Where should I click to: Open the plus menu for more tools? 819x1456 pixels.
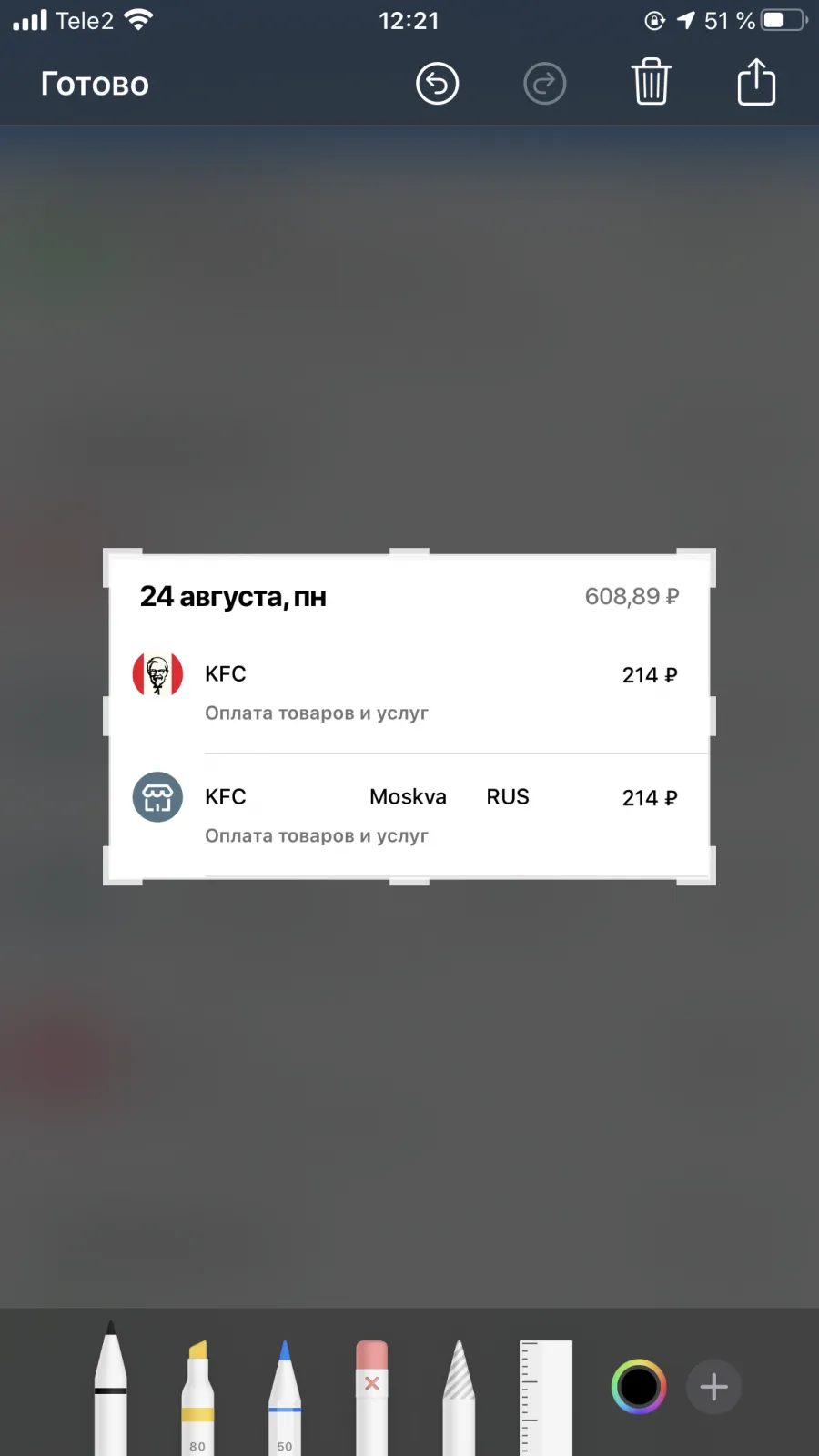(714, 1387)
